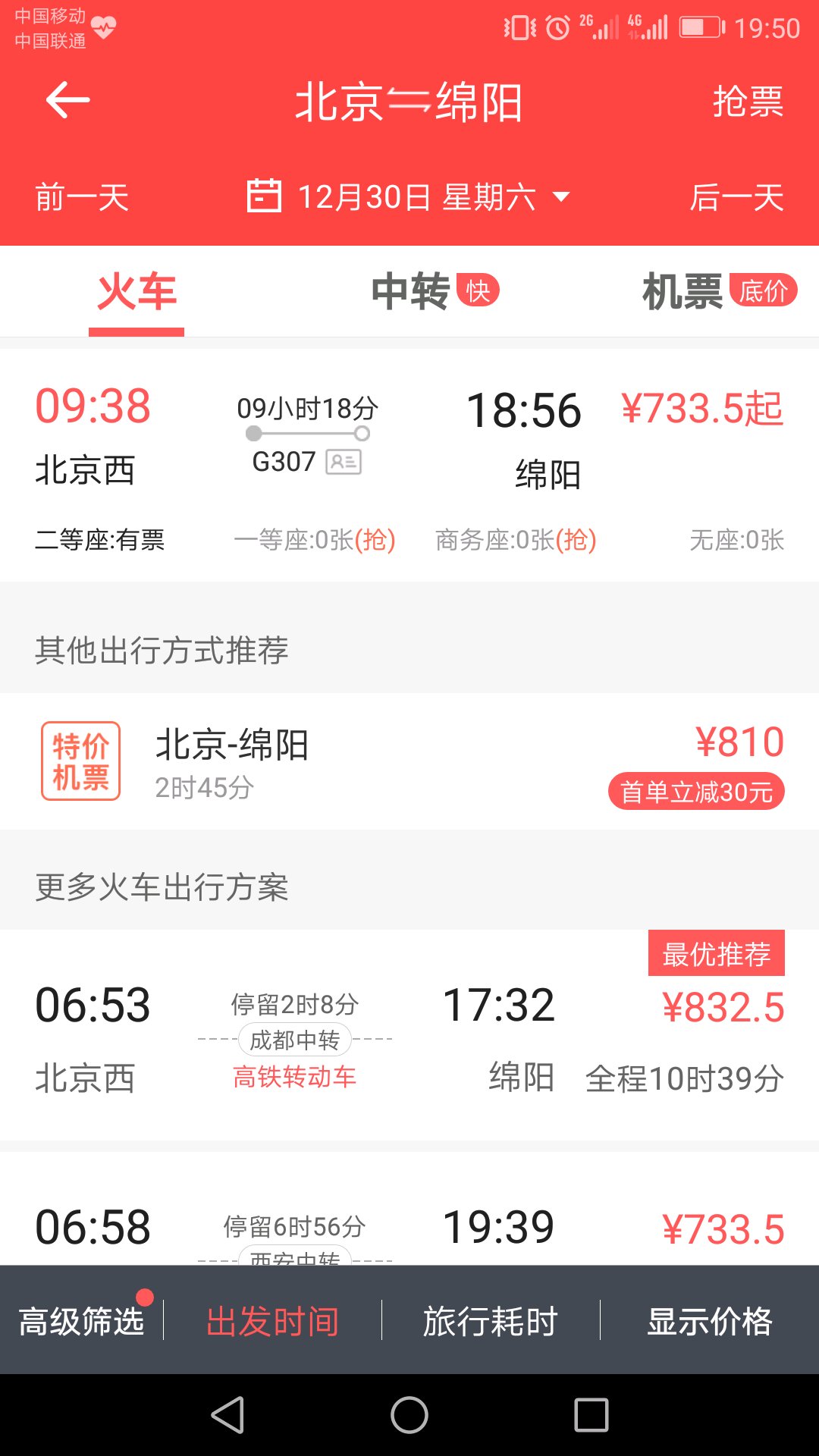Open 高级筛选 advanced filters
The width and height of the screenshot is (819, 1456).
click(x=82, y=1321)
